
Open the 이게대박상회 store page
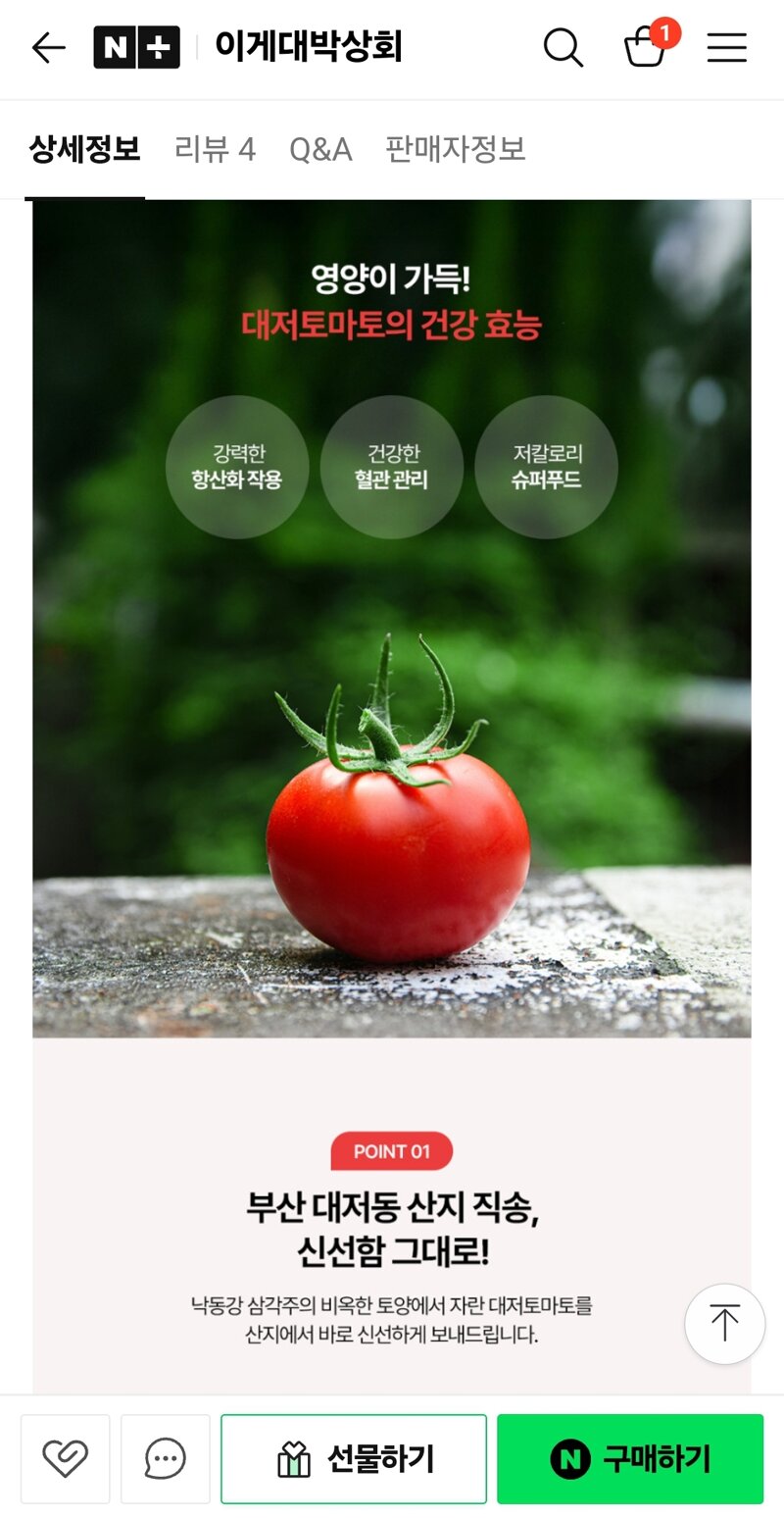coord(308,47)
